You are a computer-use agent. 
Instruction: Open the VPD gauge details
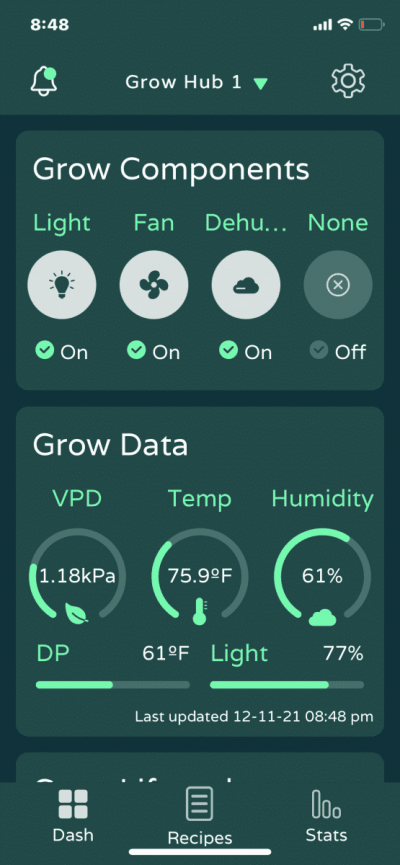[77, 576]
